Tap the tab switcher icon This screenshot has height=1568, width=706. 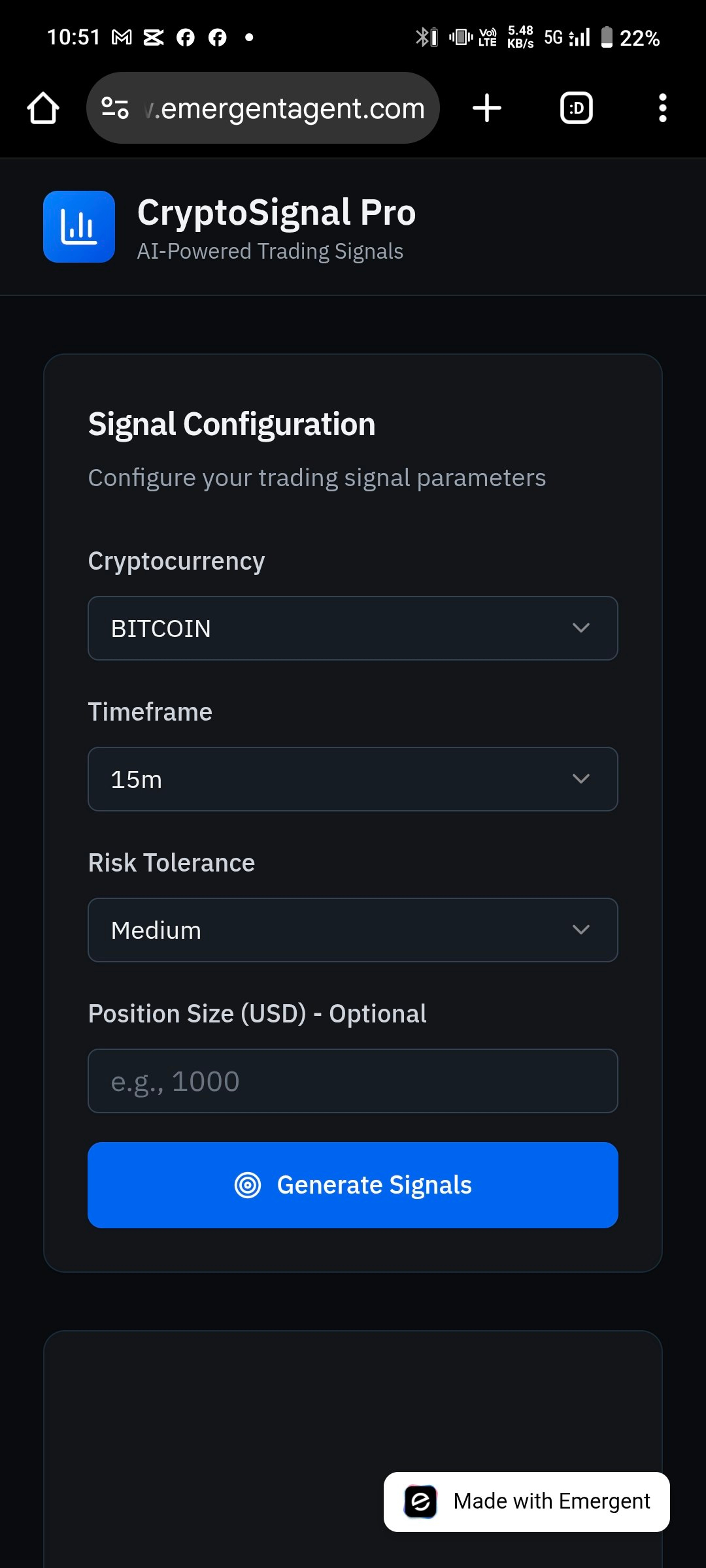click(x=576, y=108)
